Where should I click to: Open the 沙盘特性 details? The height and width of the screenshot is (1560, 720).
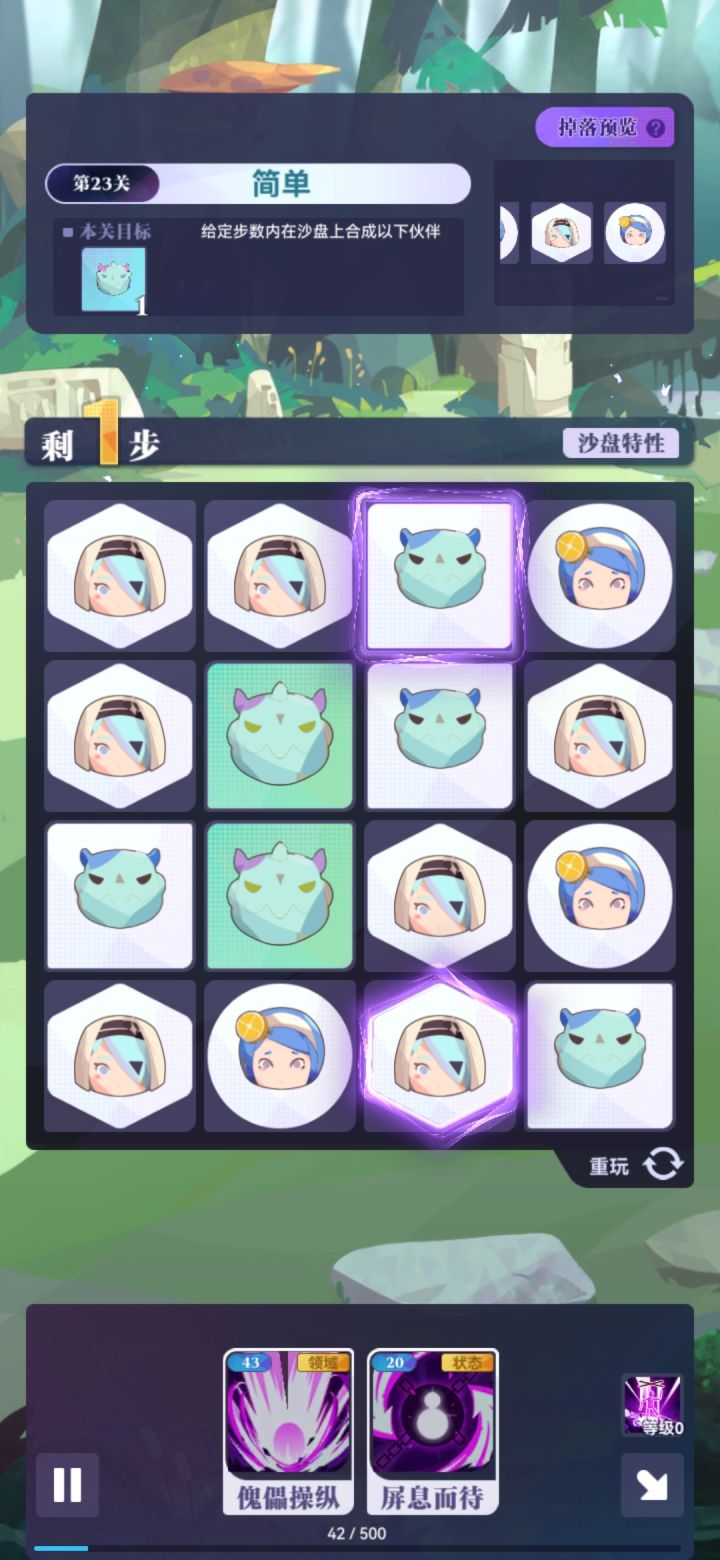pyautogui.click(x=621, y=442)
